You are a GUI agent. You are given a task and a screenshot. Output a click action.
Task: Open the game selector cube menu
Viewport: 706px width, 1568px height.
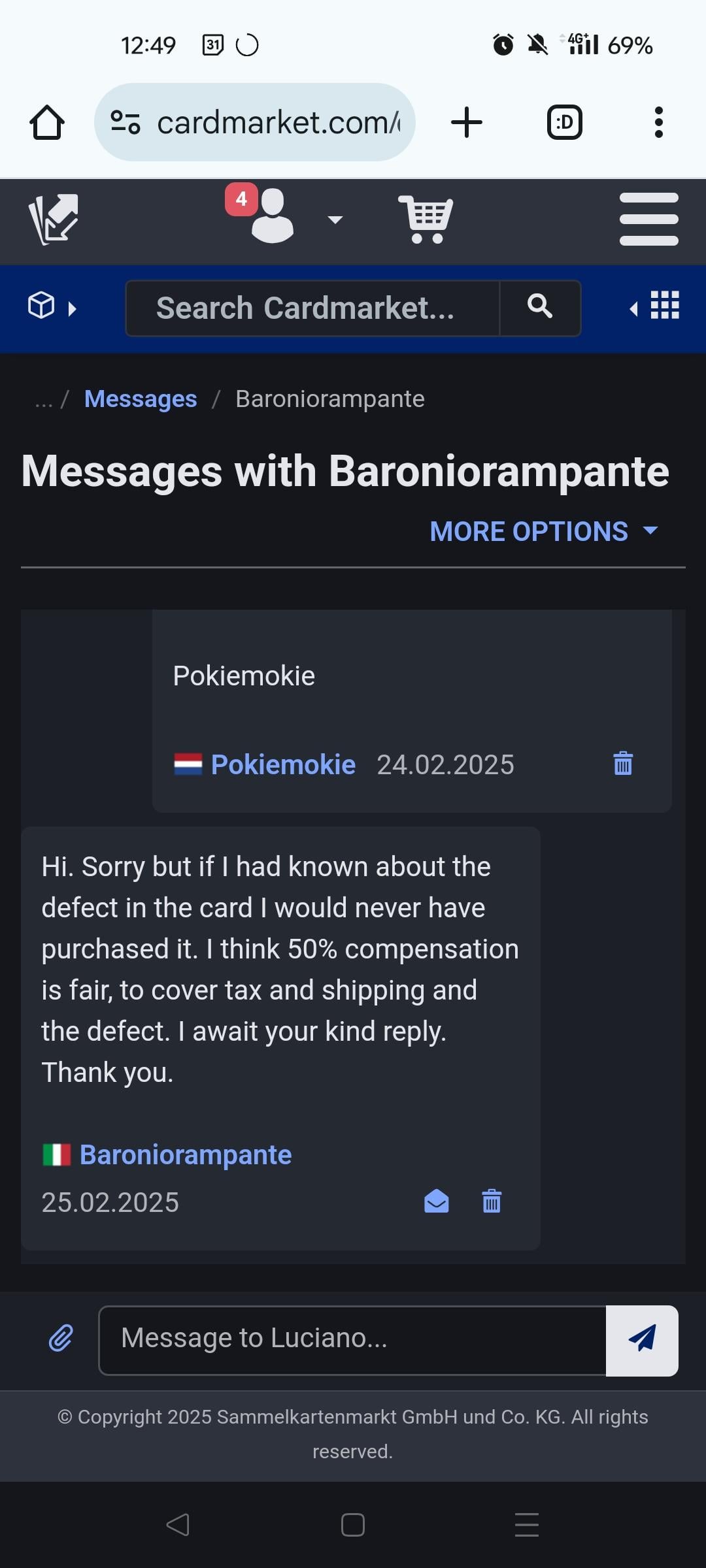point(52,306)
